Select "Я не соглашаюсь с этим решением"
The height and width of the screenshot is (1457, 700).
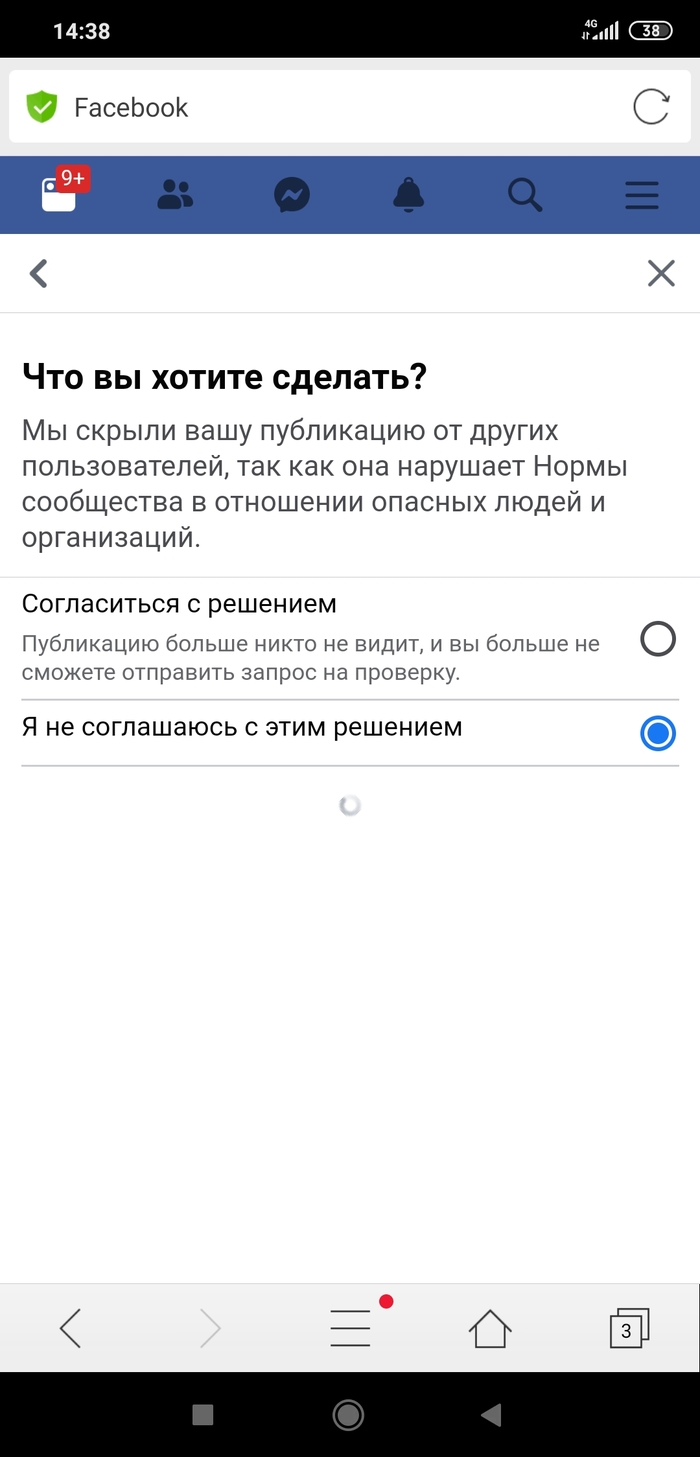(657, 734)
